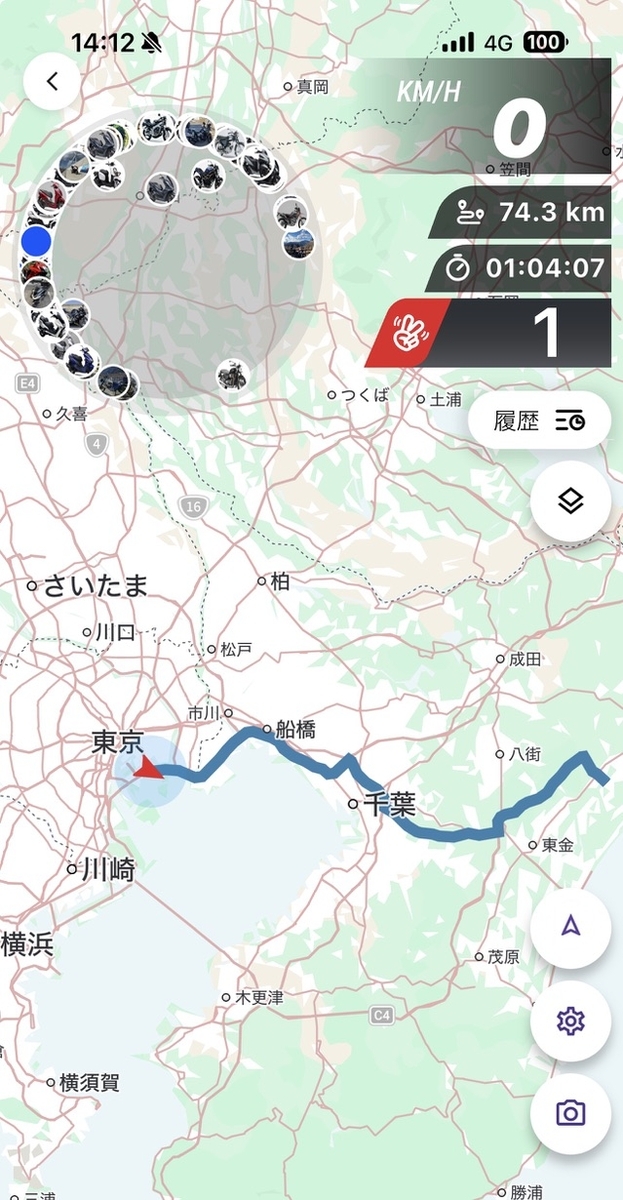623x1200 pixels.
Task: Open the map layers selector
Action: tap(570, 501)
